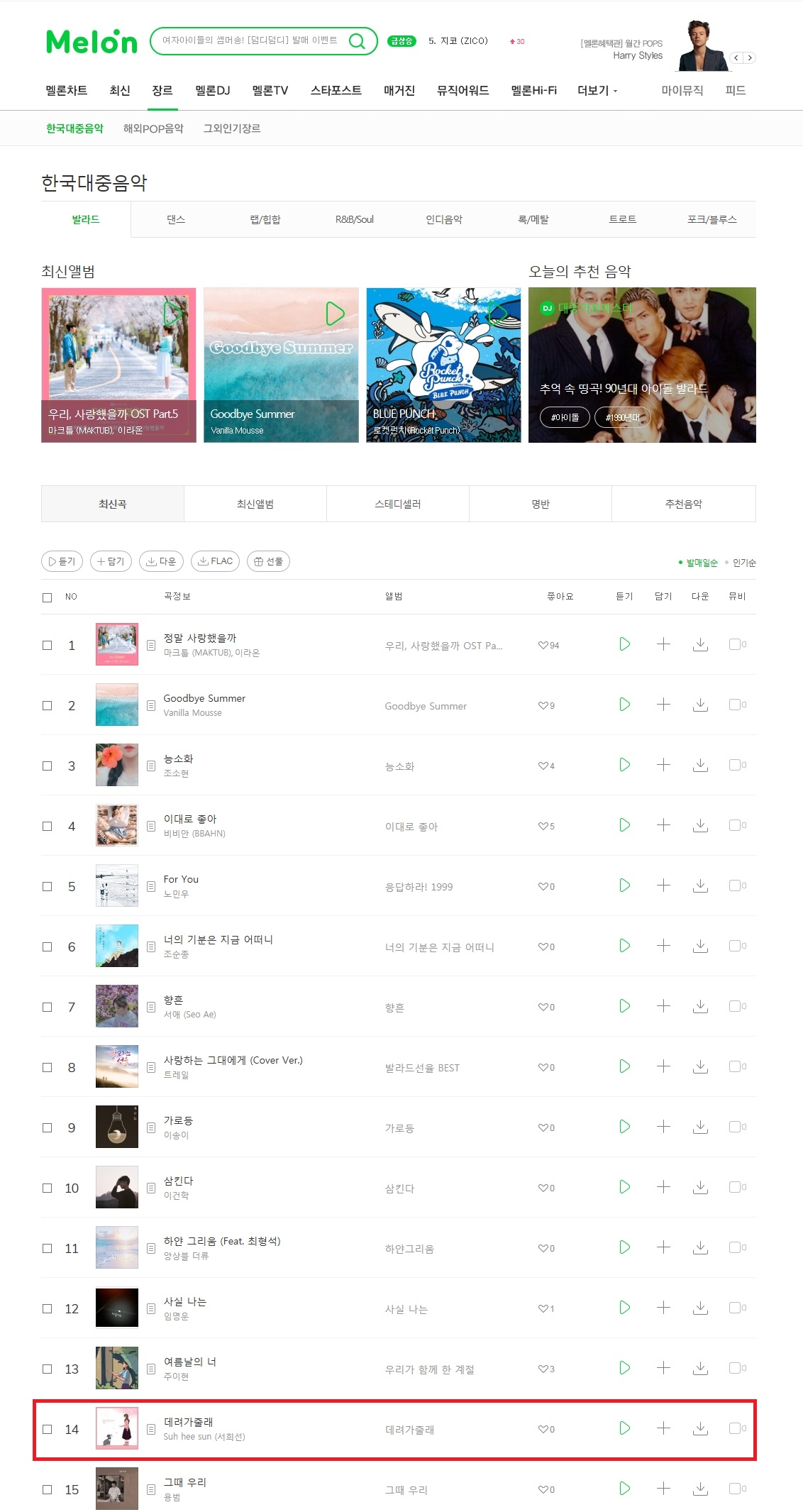Tap the FLAC download button

pos(215,561)
